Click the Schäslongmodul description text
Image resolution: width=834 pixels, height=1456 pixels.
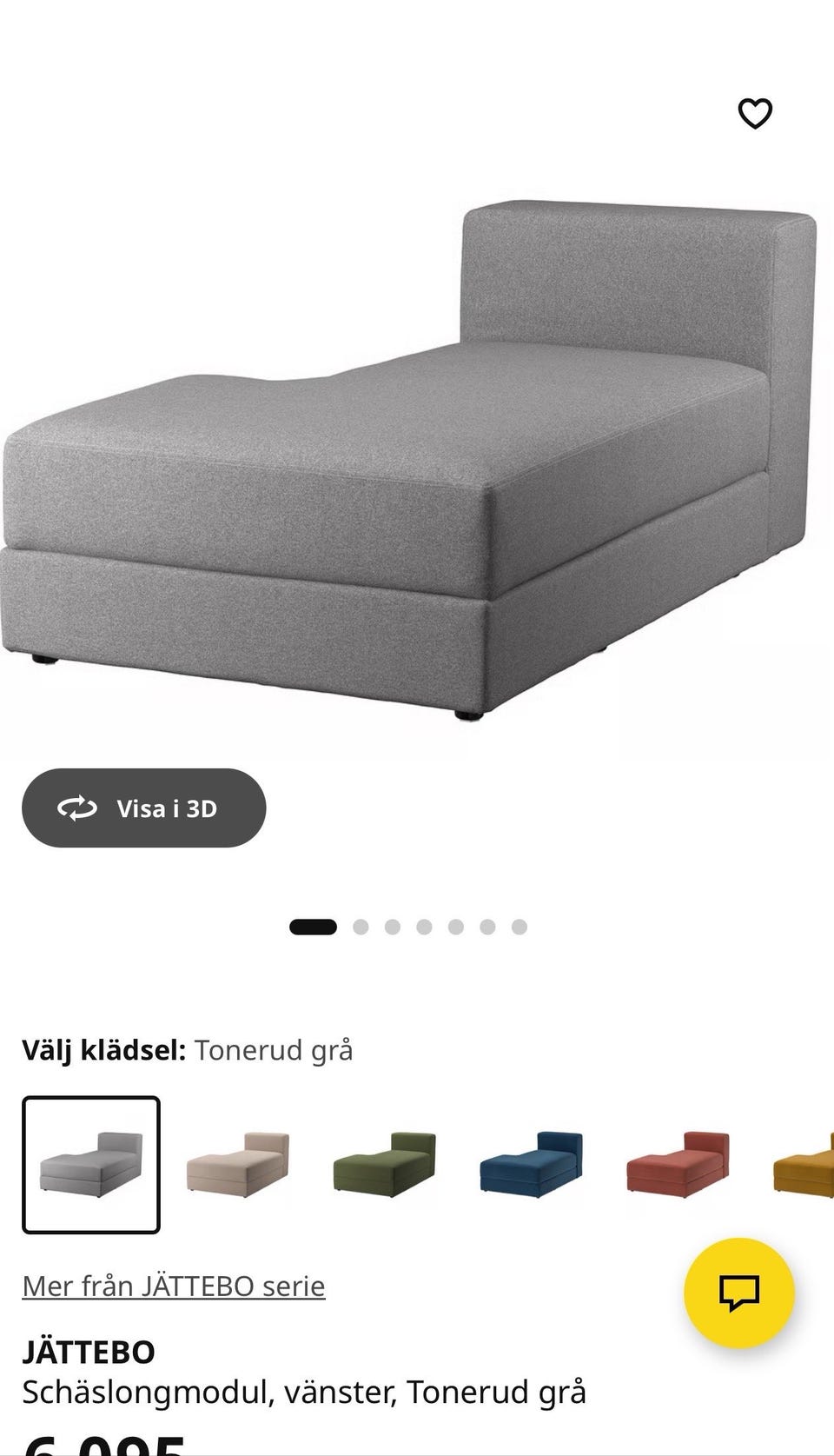304,1392
